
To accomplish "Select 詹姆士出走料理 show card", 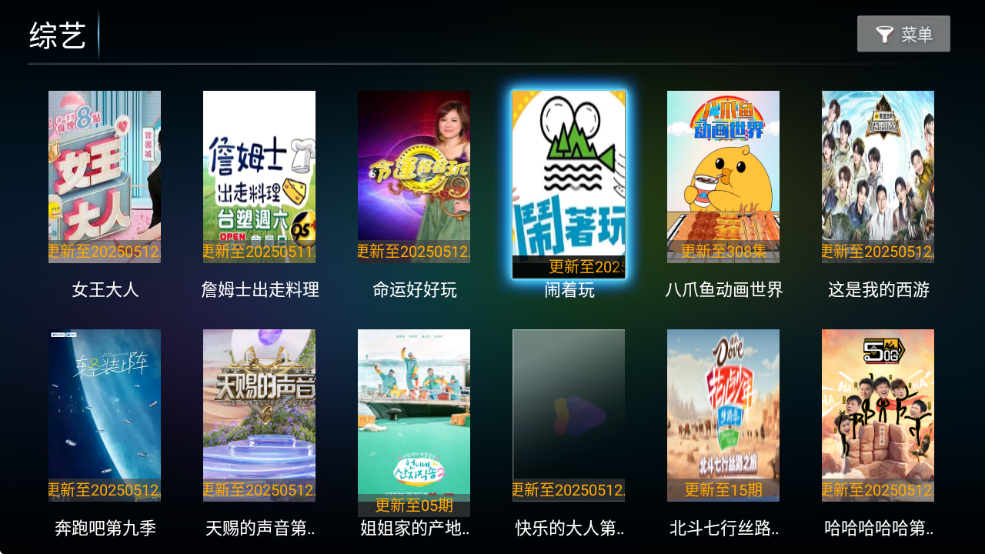I will (259, 177).
